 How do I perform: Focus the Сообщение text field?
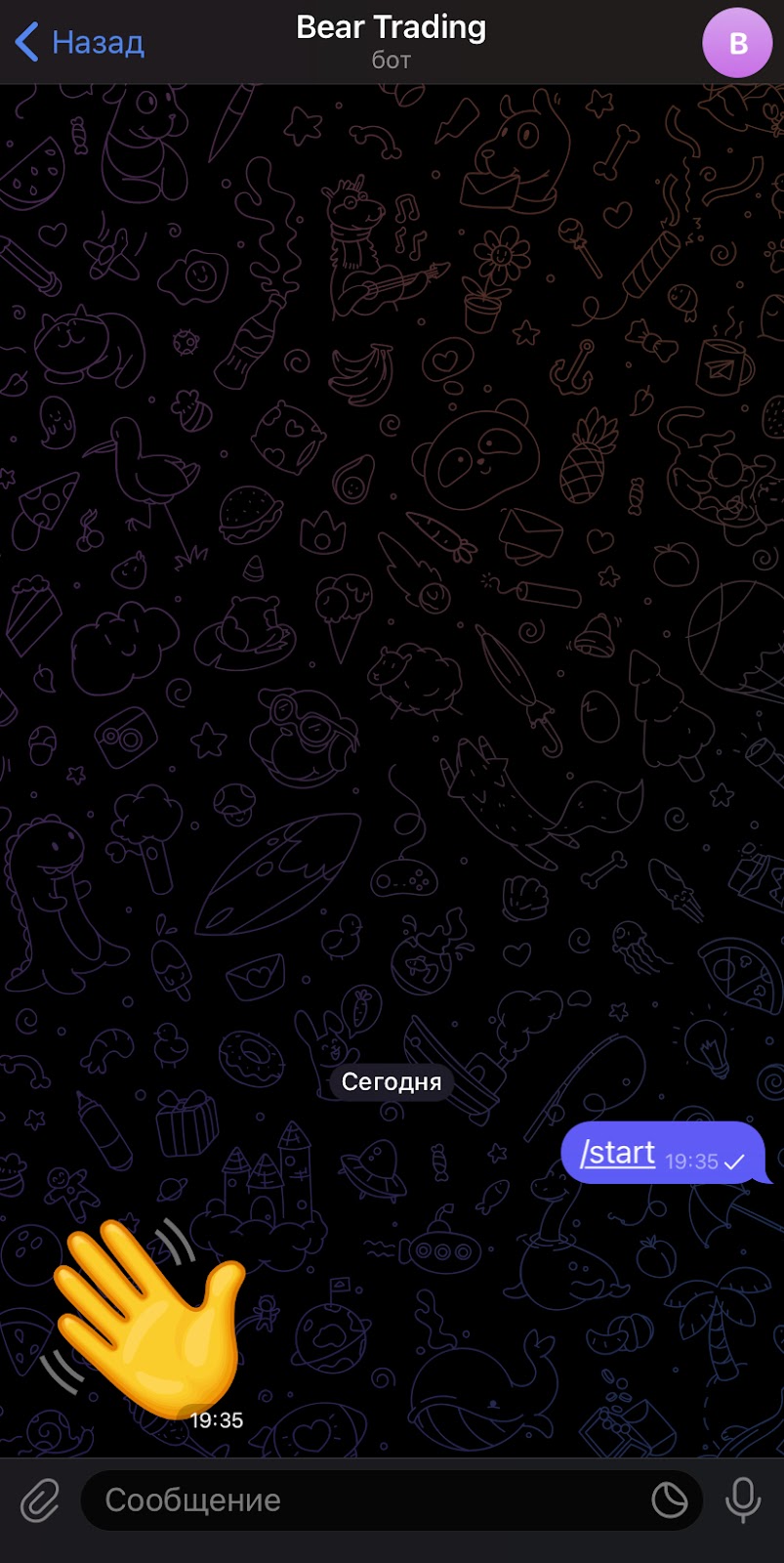(x=361, y=1500)
